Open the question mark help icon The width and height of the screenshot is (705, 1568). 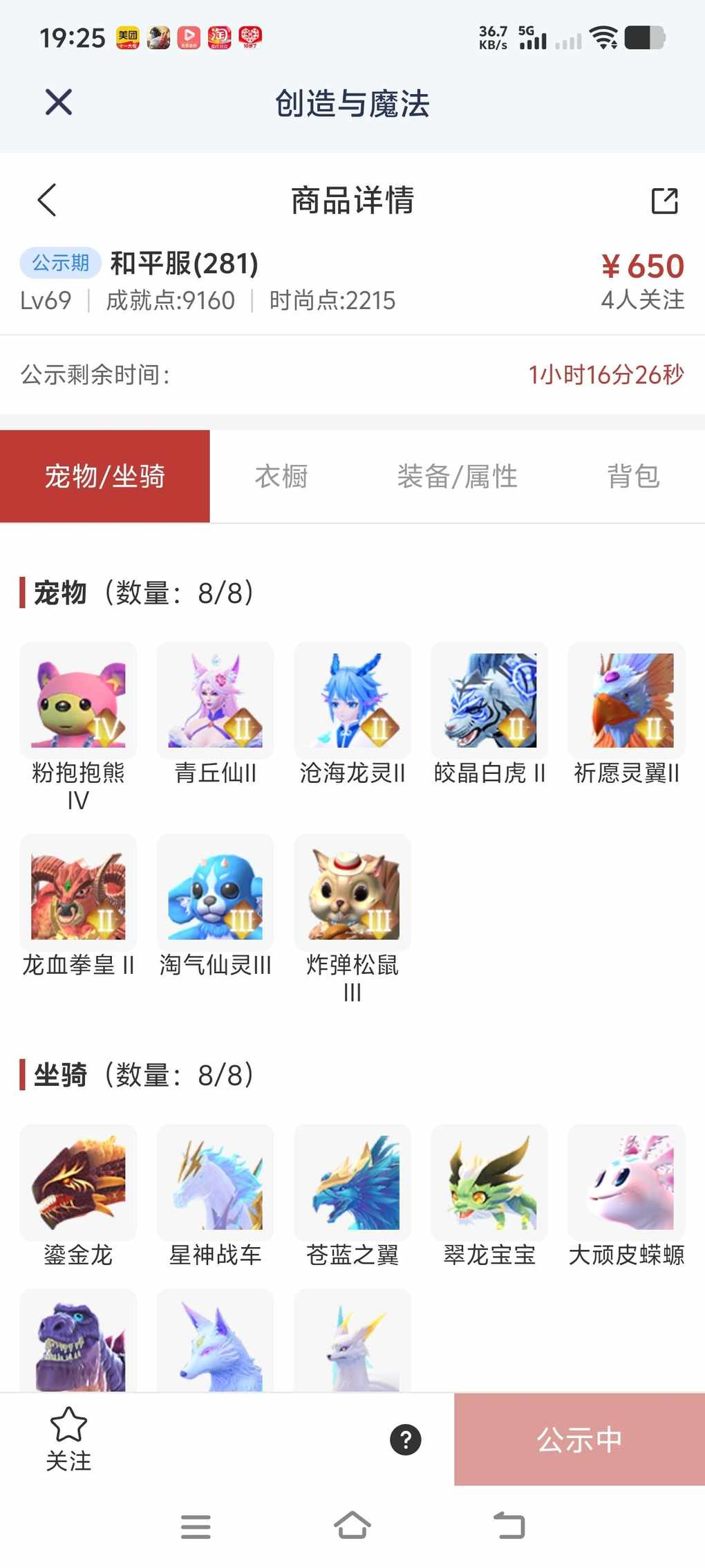(x=406, y=1440)
